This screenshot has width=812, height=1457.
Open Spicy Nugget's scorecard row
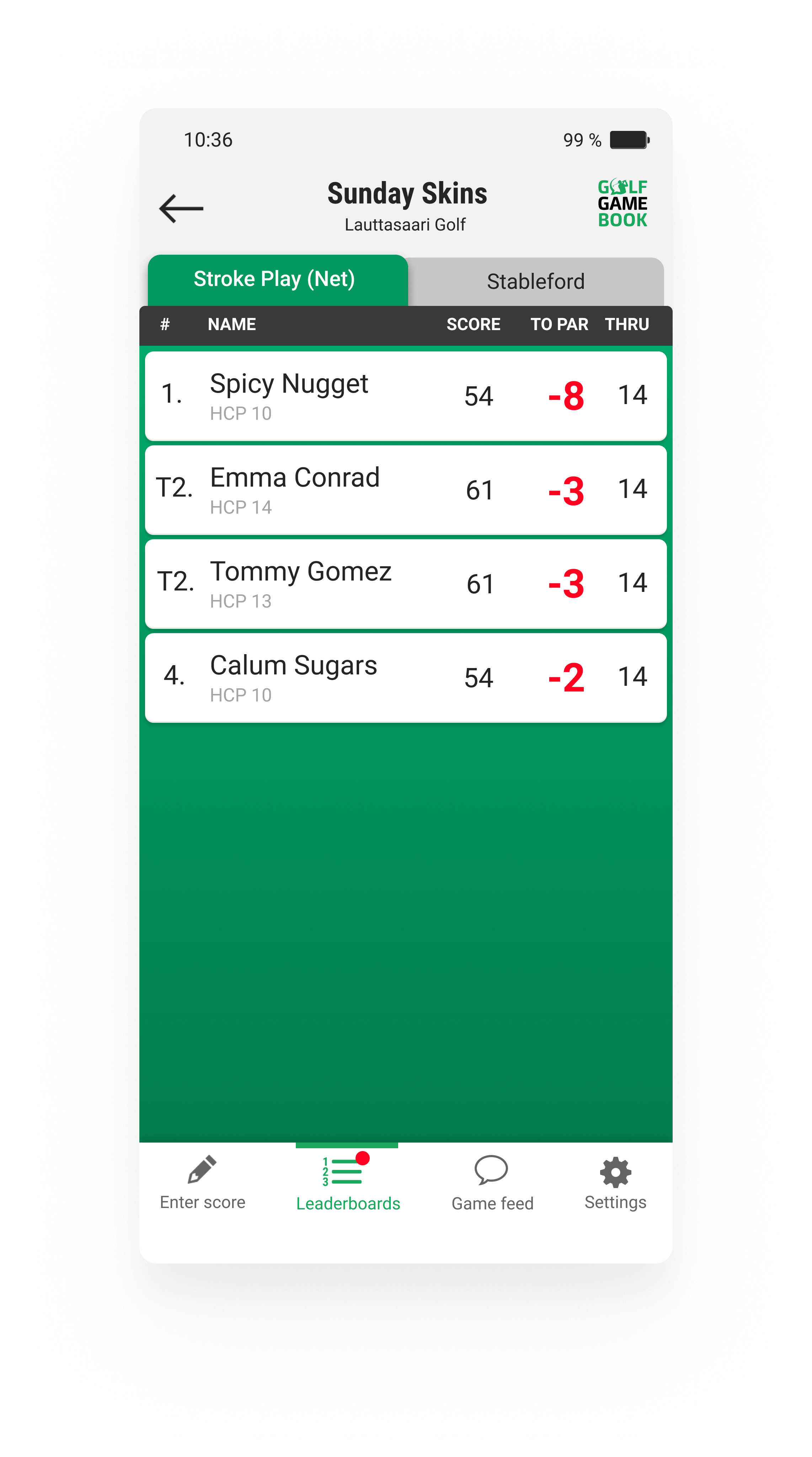pyautogui.click(x=405, y=395)
